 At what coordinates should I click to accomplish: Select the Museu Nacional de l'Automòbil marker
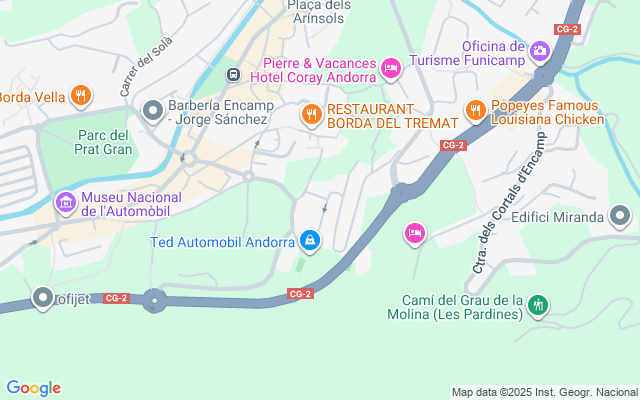[x=67, y=204]
